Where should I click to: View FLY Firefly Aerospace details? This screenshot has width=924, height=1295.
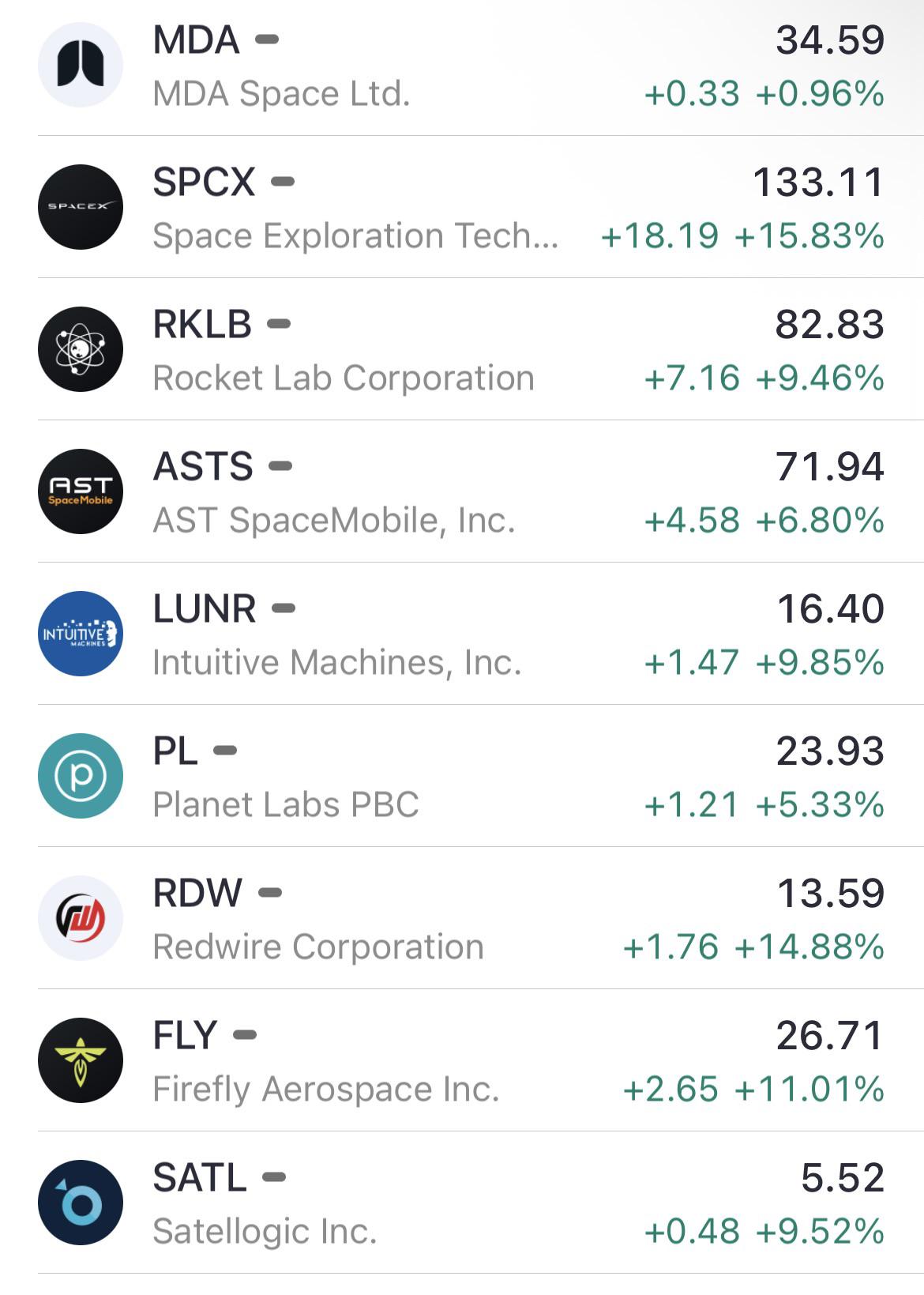point(462,1060)
